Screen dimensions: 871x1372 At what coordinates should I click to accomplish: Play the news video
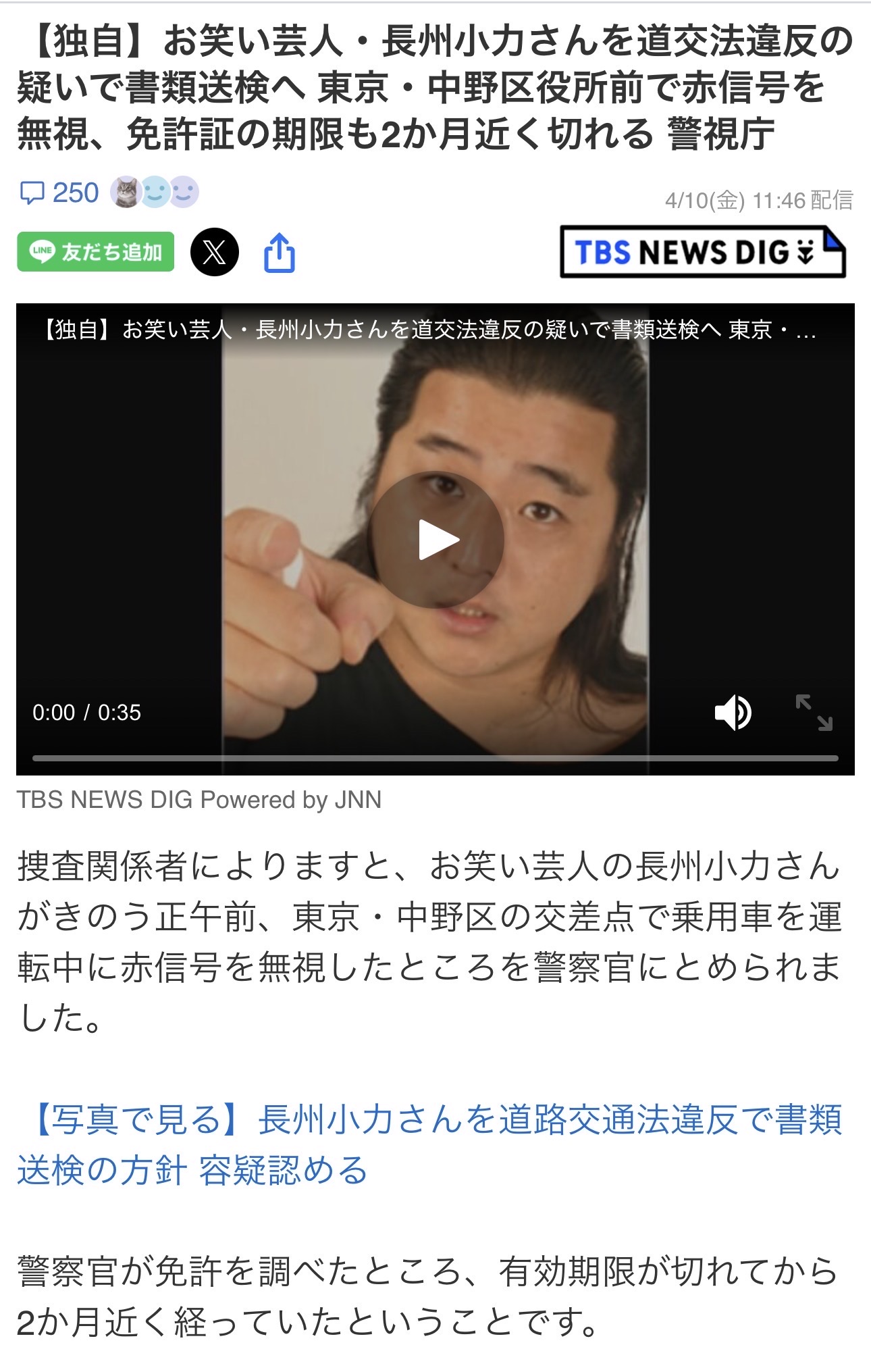(437, 540)
